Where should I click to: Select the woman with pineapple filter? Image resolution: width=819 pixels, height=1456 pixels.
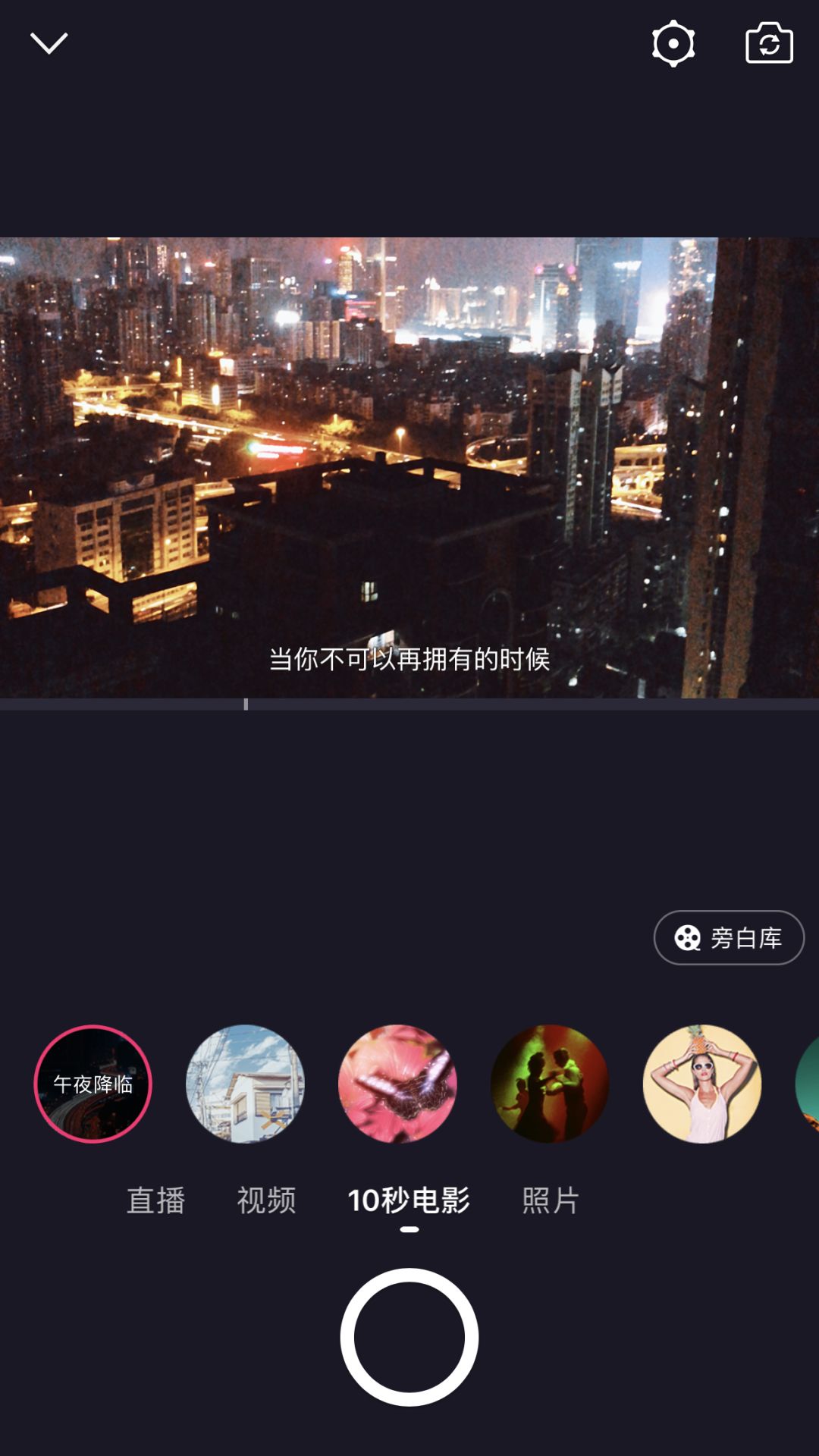702,1084
